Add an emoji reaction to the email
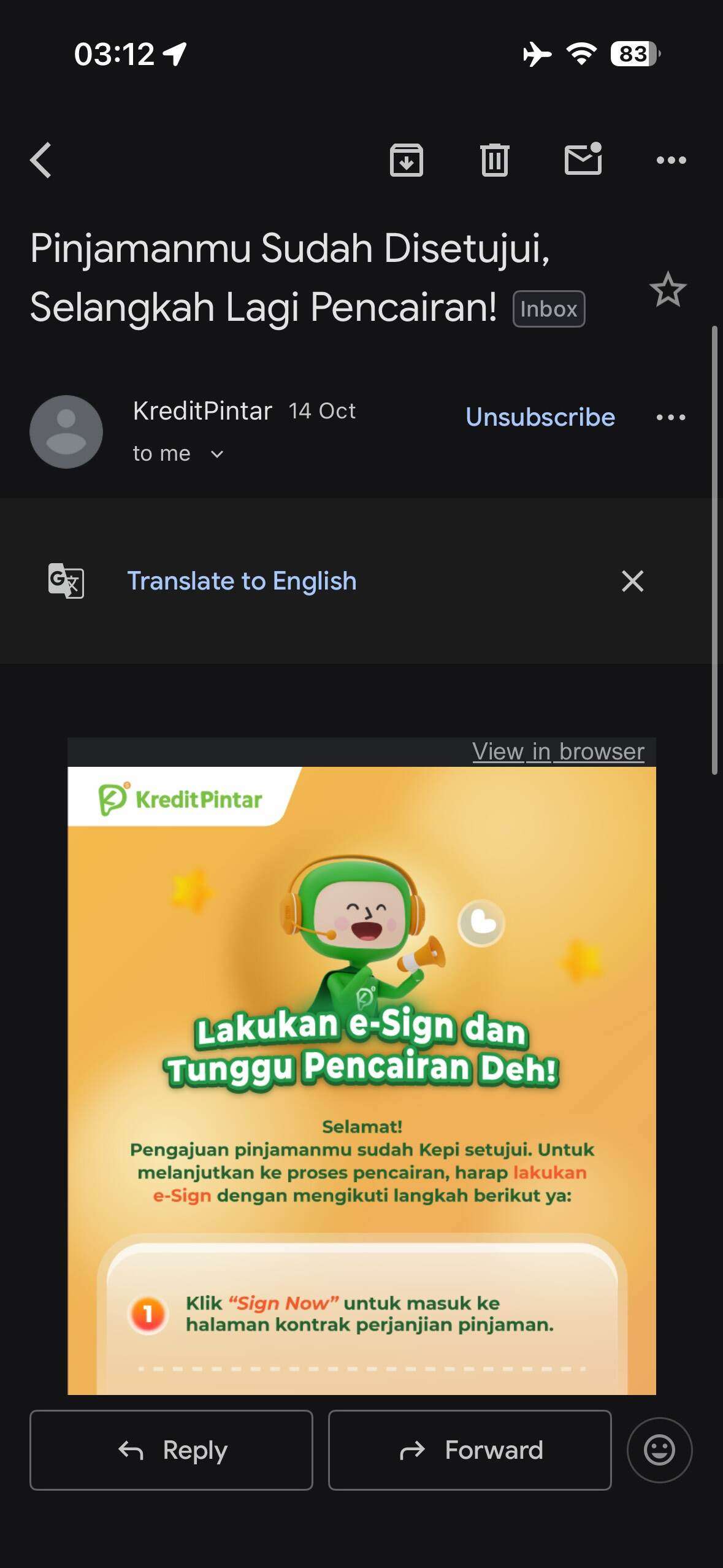 [x=659, y=1450]
